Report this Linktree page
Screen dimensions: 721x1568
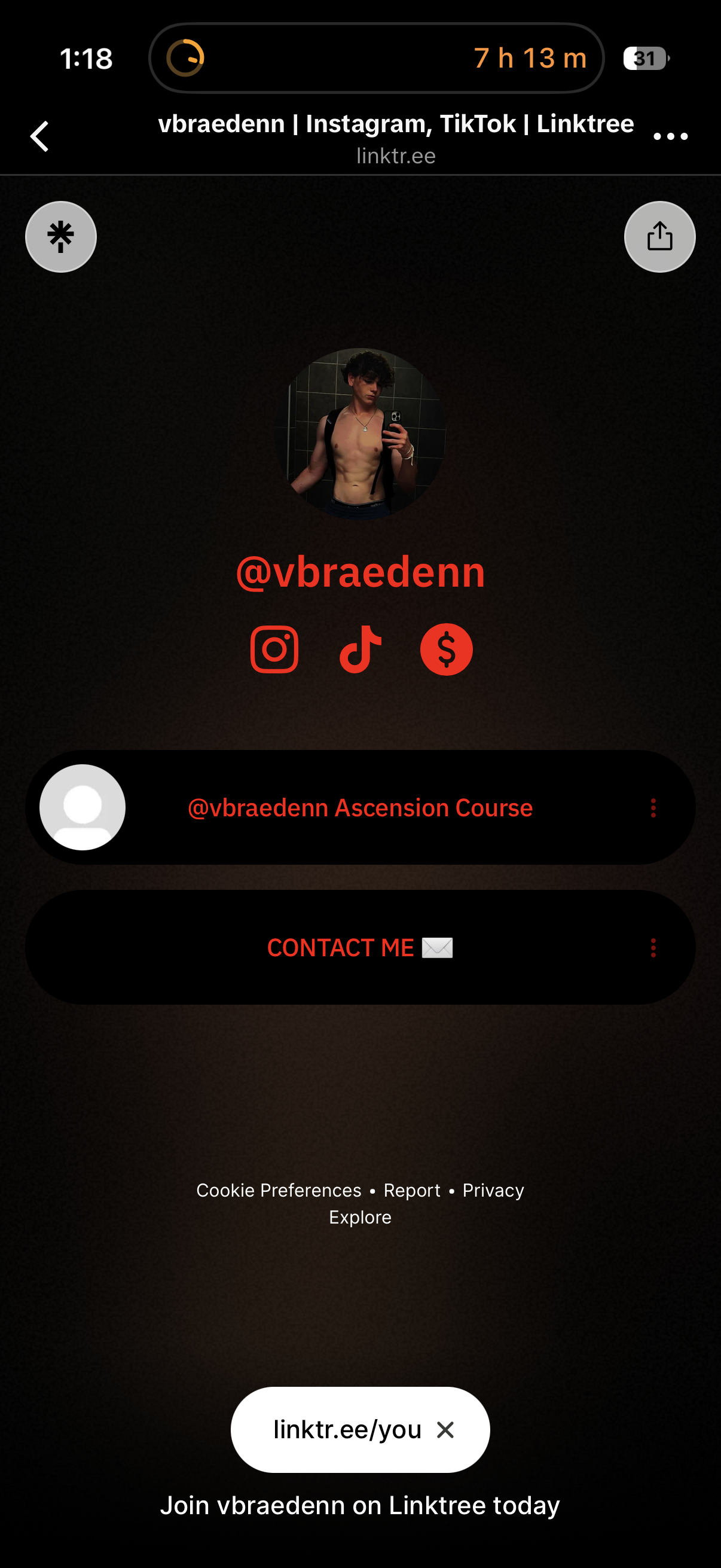click(412, 1190)
